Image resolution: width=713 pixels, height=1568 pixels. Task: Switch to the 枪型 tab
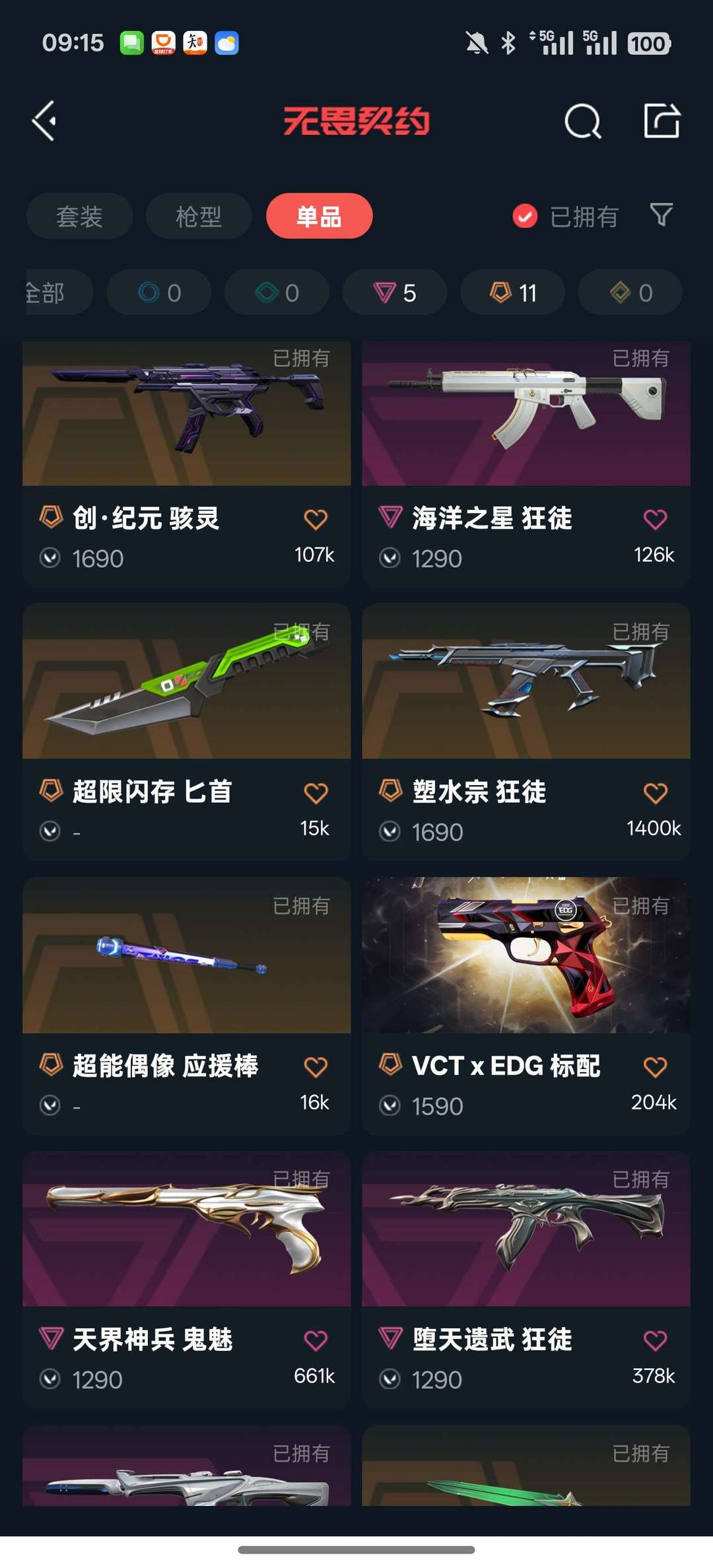(199, 216)
